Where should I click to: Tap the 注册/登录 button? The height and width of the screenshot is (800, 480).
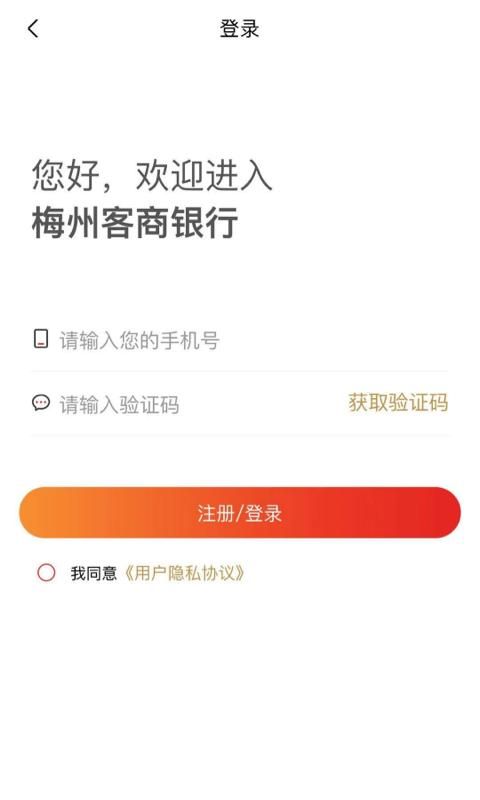[240, 513]
